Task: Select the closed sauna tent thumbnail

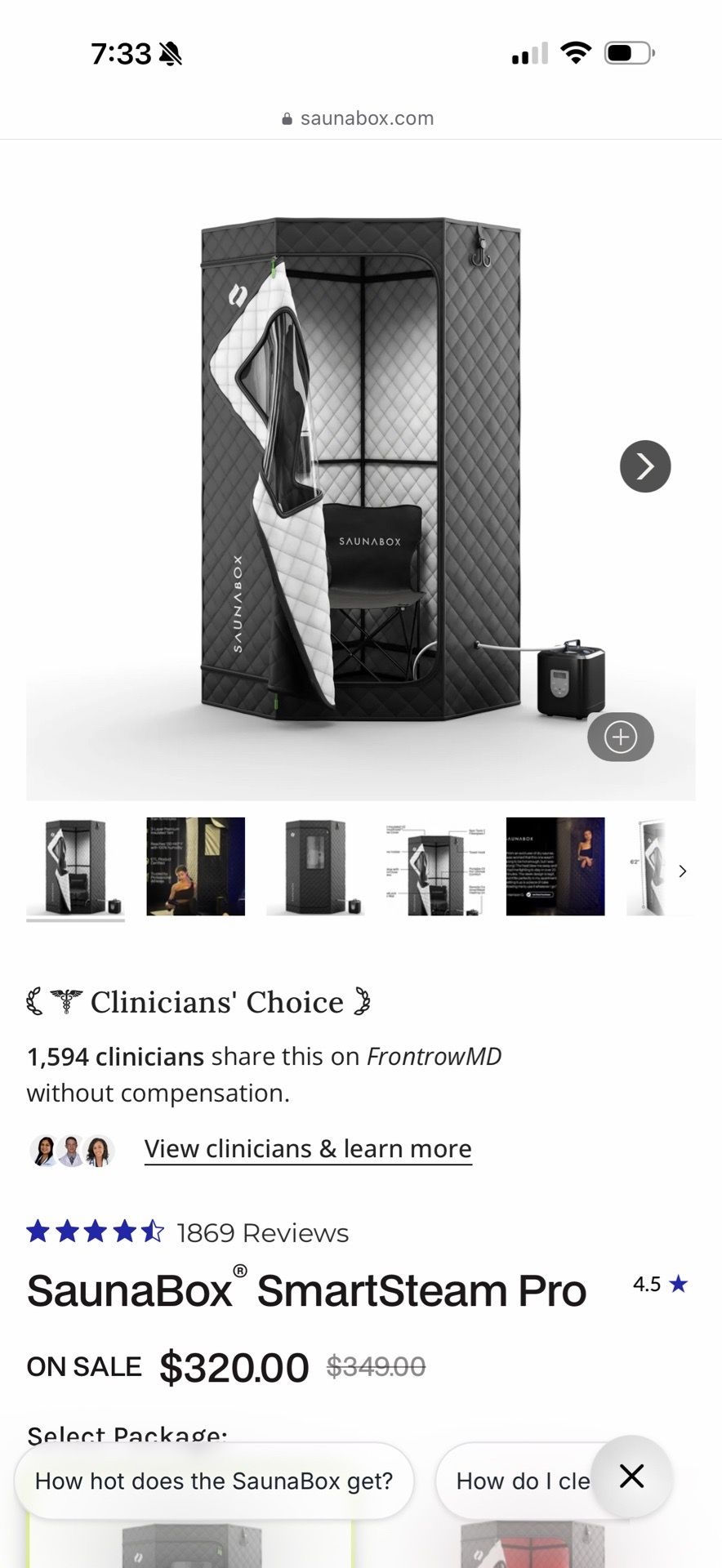Action: 315,866
